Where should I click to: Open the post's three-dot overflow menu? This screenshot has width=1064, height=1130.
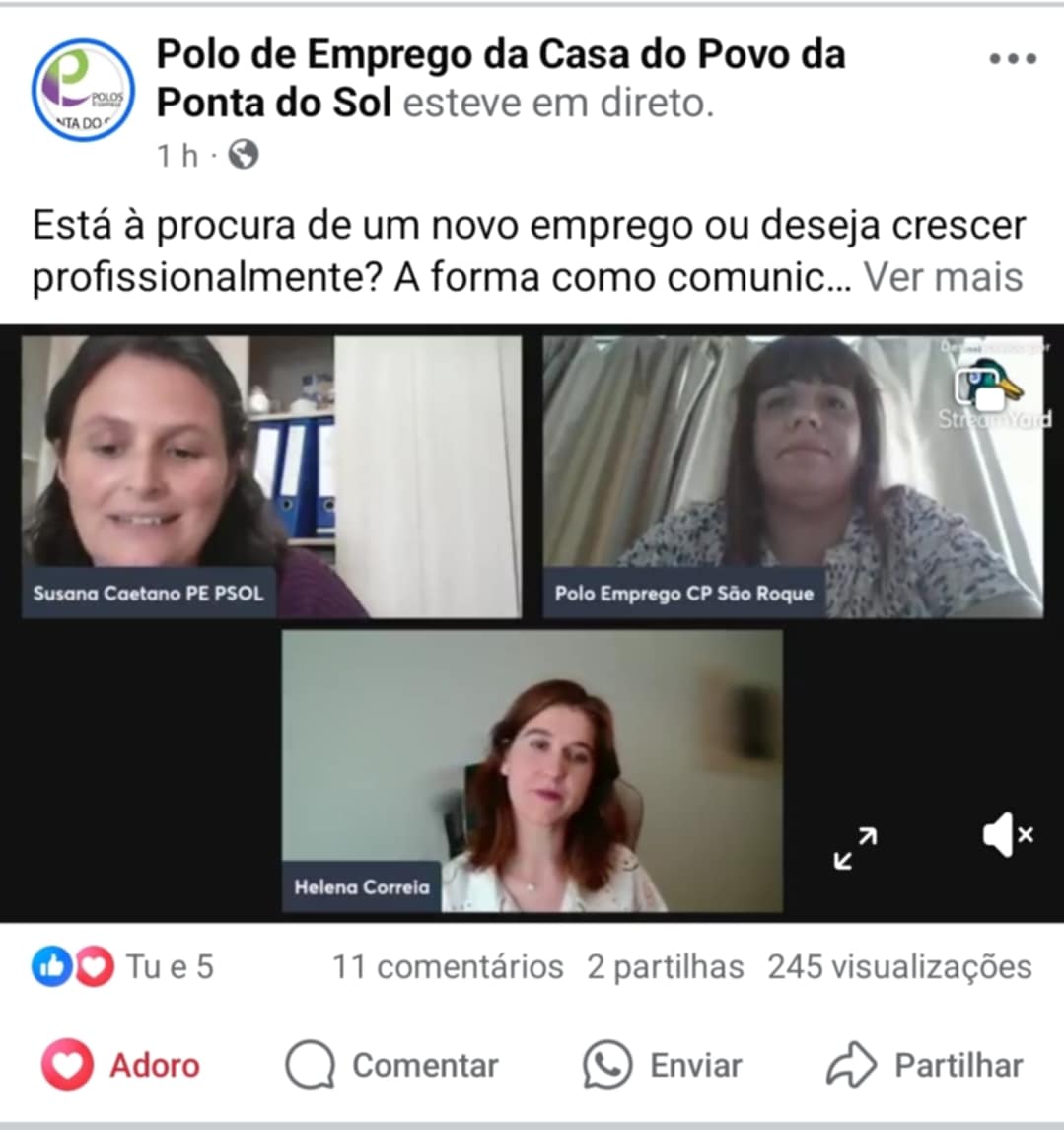[x=1012, y=59]
